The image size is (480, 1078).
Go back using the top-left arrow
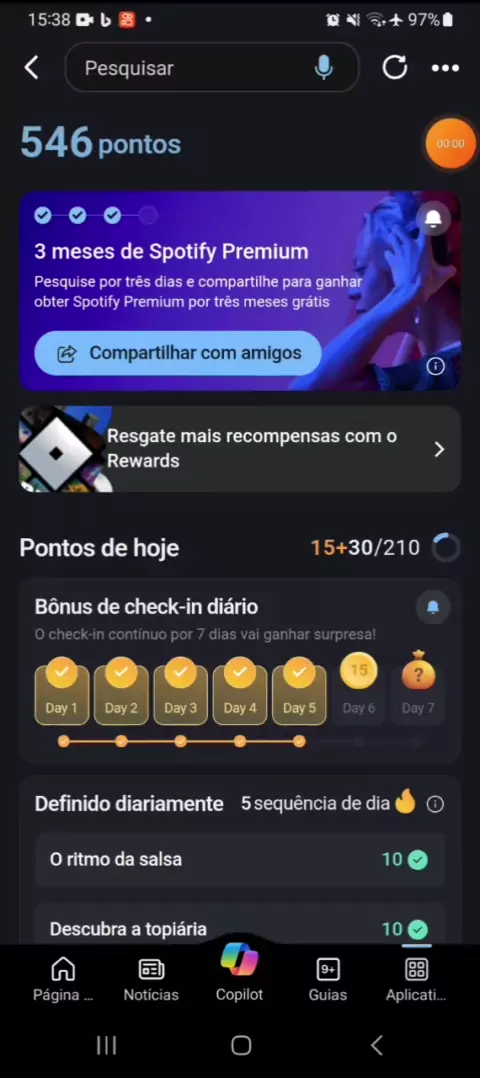(x=32, y=67)
